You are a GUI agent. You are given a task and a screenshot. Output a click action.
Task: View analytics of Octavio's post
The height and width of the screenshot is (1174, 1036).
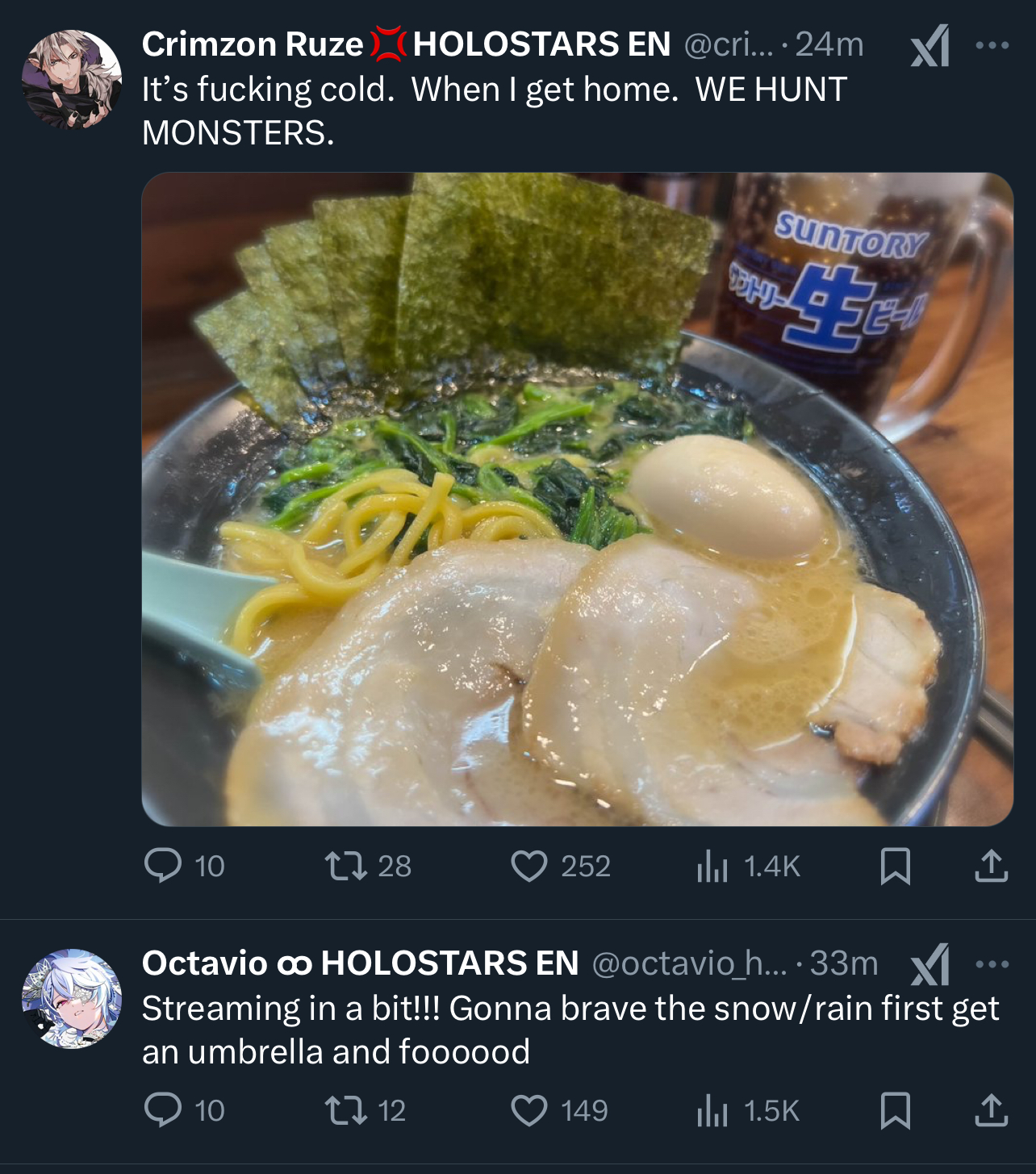712,1110
